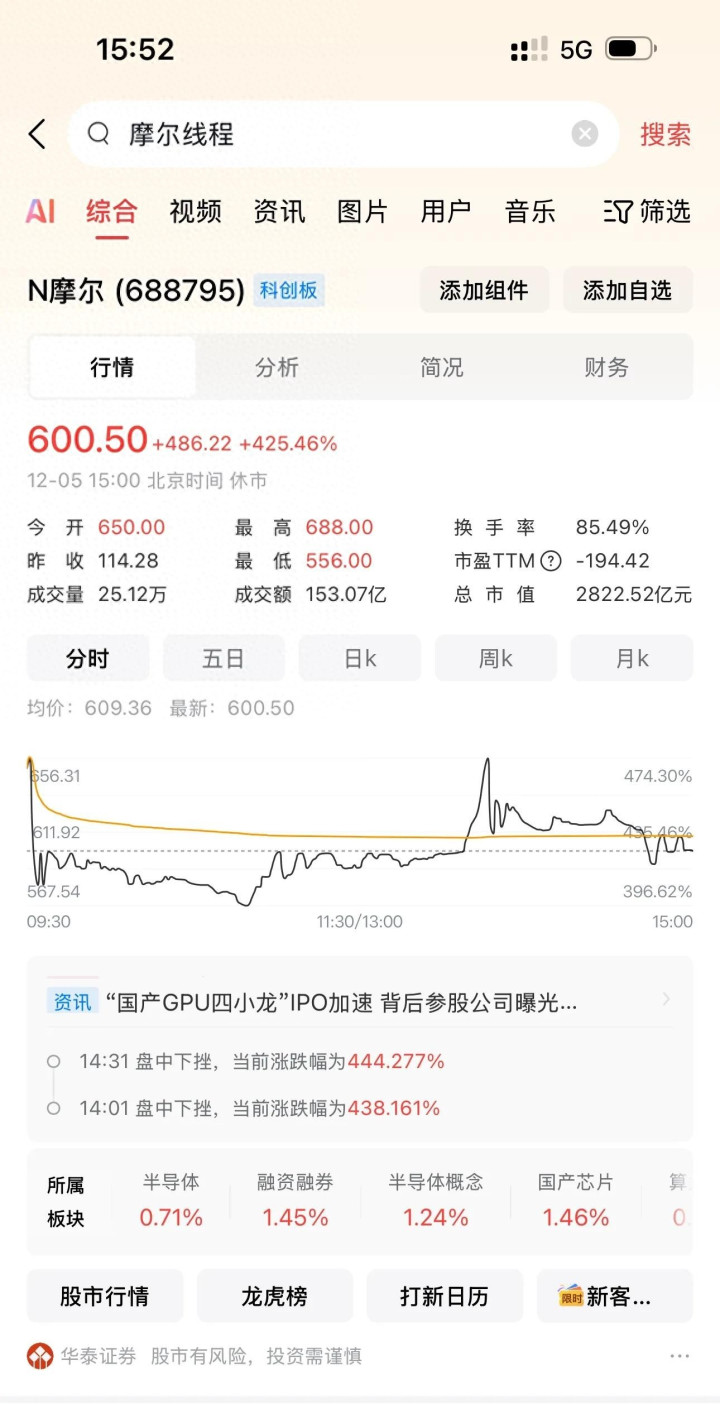Open the 筛选 filter options
The image size is (720, 1404).
pos(647,211)
